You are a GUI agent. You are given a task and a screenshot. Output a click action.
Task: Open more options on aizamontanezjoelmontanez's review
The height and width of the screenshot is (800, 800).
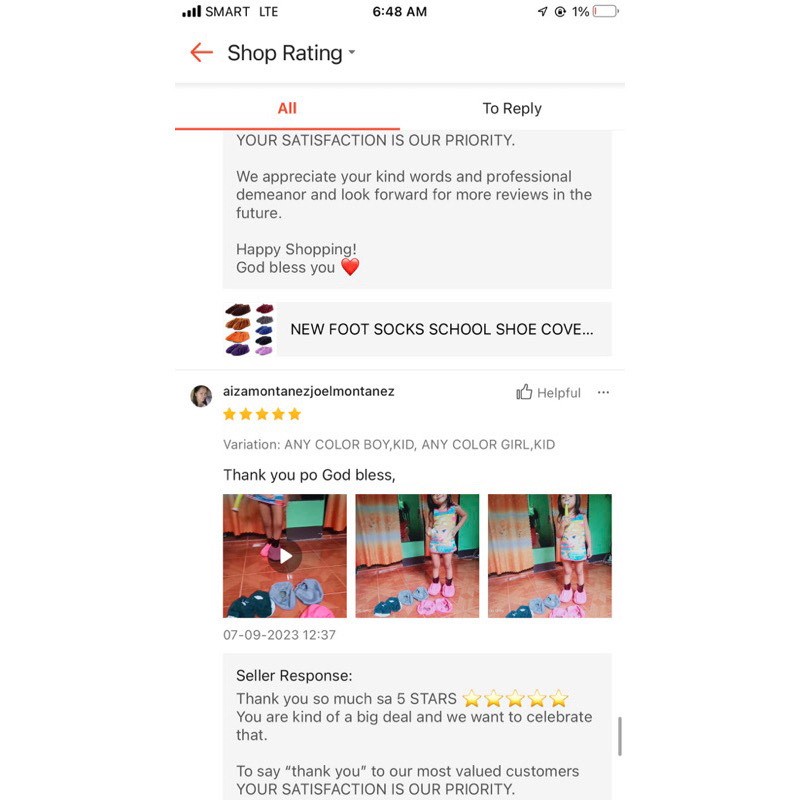pos(603,392)
